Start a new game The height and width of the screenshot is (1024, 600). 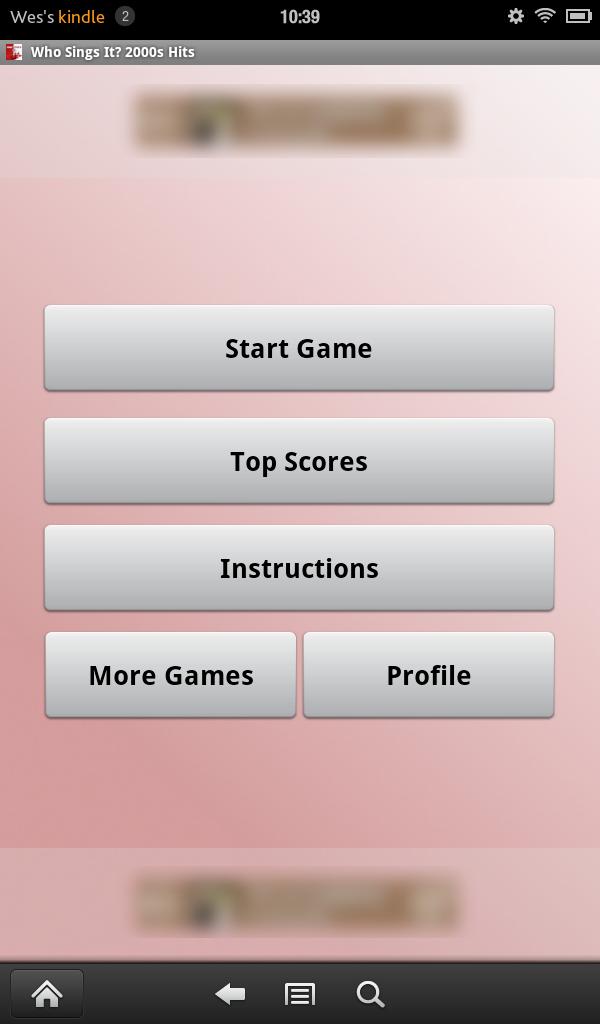coord(299,348)
